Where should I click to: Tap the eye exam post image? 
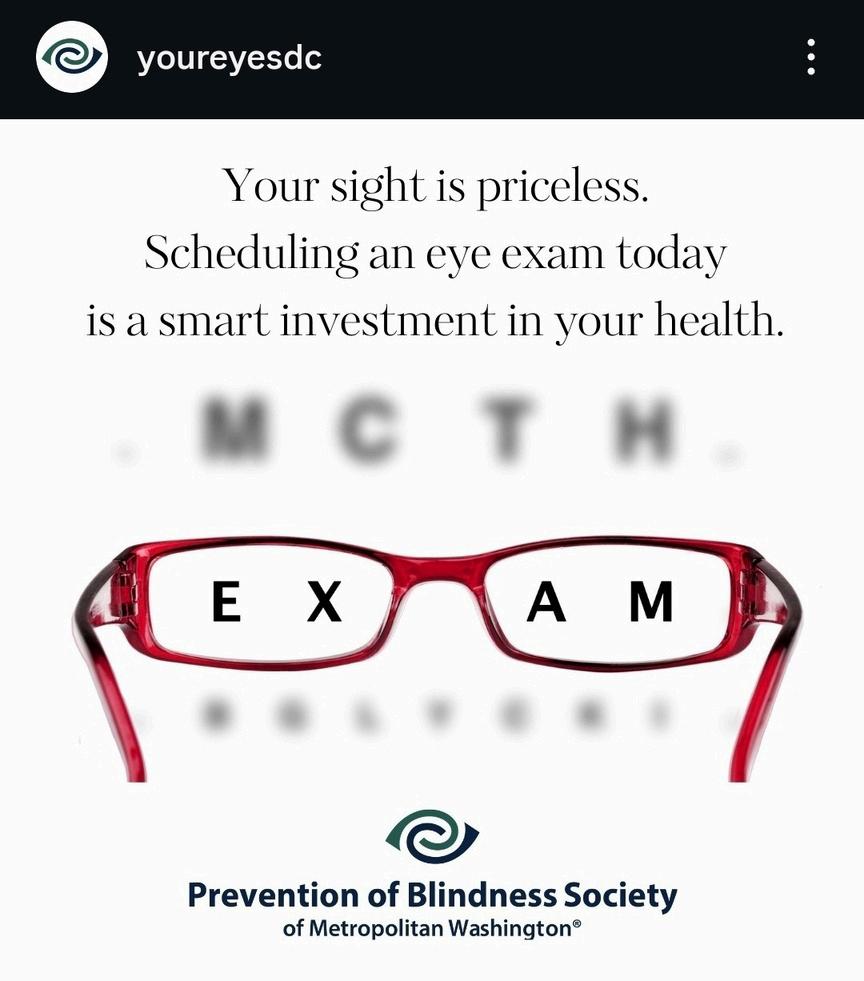pos(432,550)
